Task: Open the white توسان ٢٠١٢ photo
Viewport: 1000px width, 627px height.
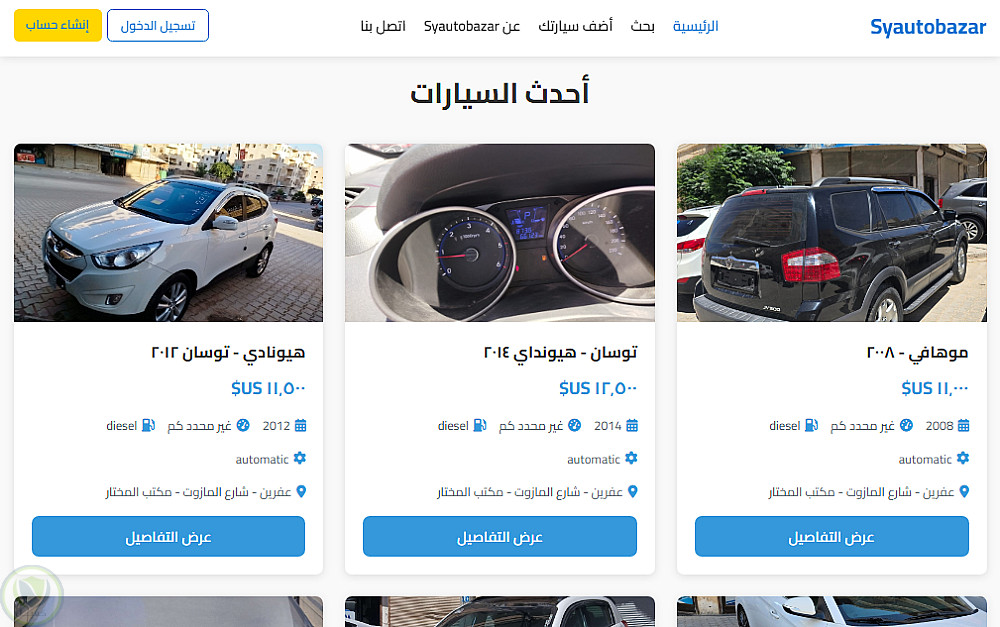Action: tap(168, 233)
